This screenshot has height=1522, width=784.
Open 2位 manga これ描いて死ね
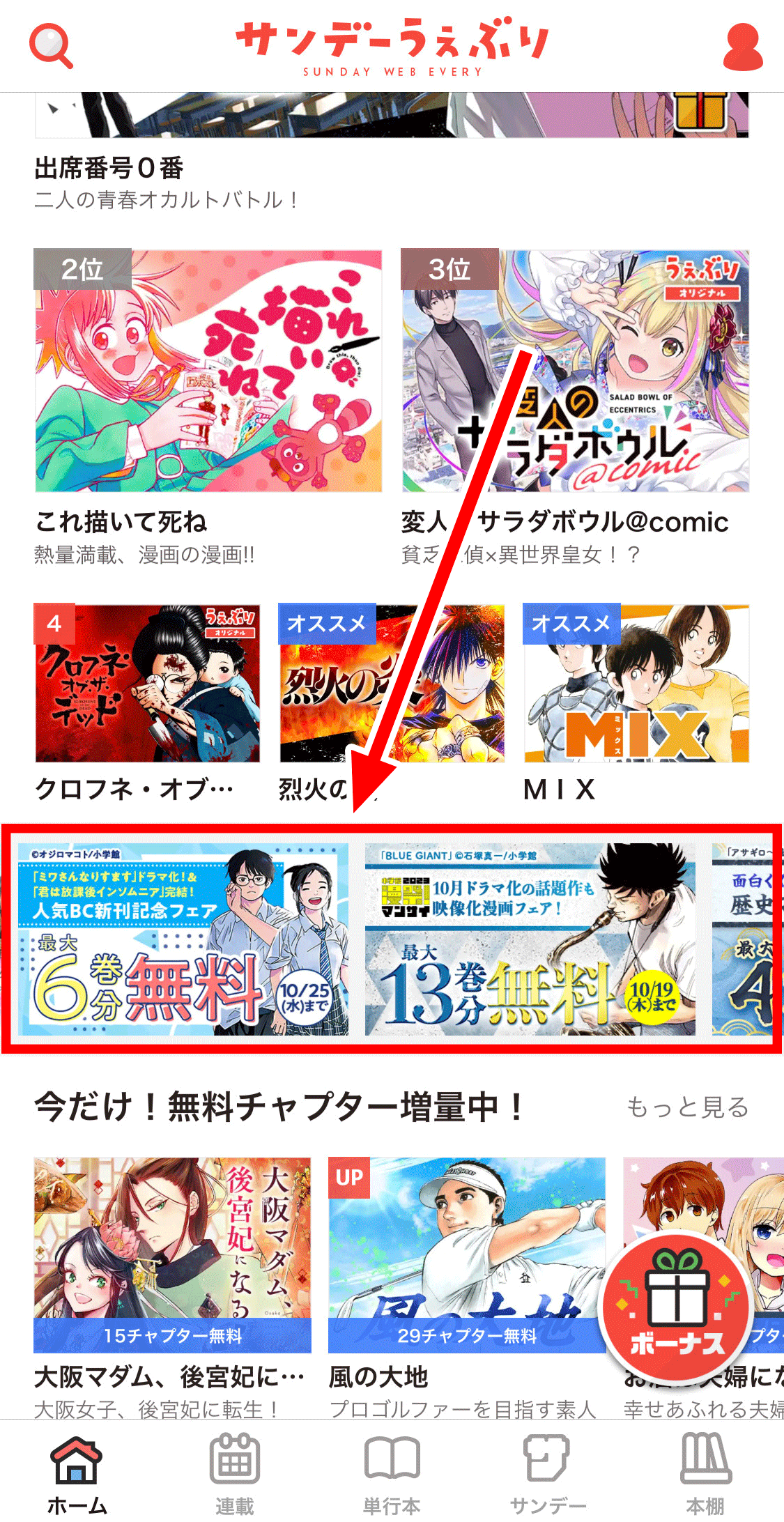point(208,371)
